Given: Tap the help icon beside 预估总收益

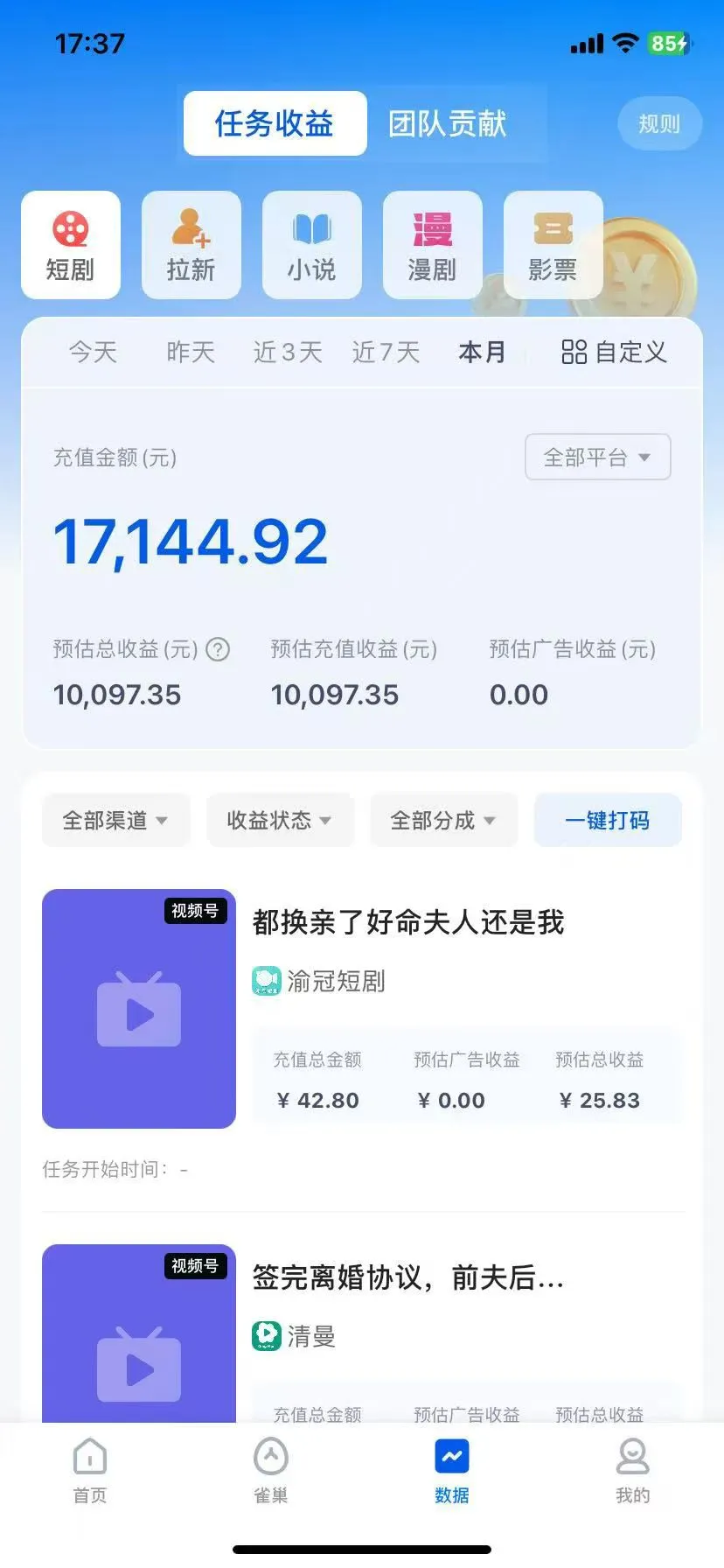Looking at the screenshot, I should point(218,649).
